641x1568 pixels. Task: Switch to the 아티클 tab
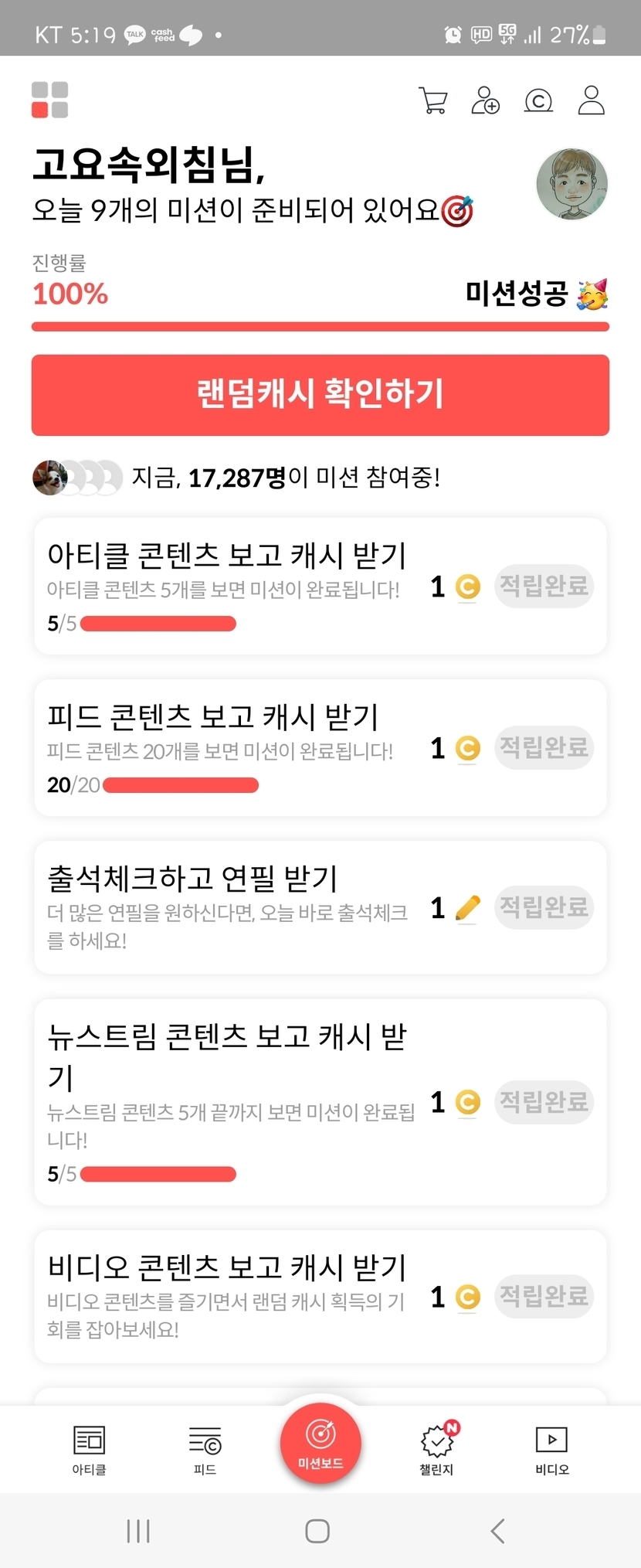click(89, 1450)
